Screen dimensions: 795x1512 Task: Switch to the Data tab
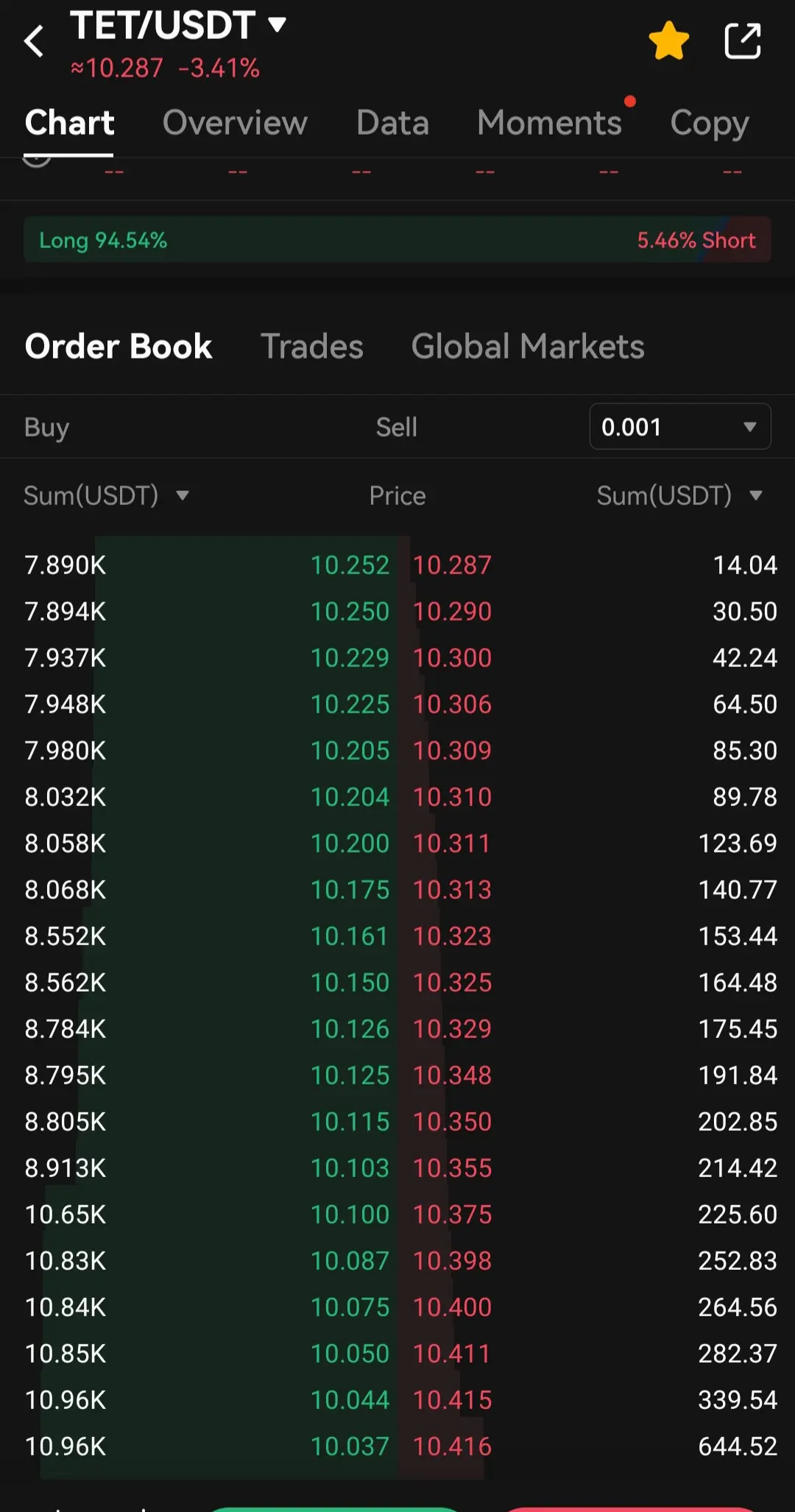392,123
